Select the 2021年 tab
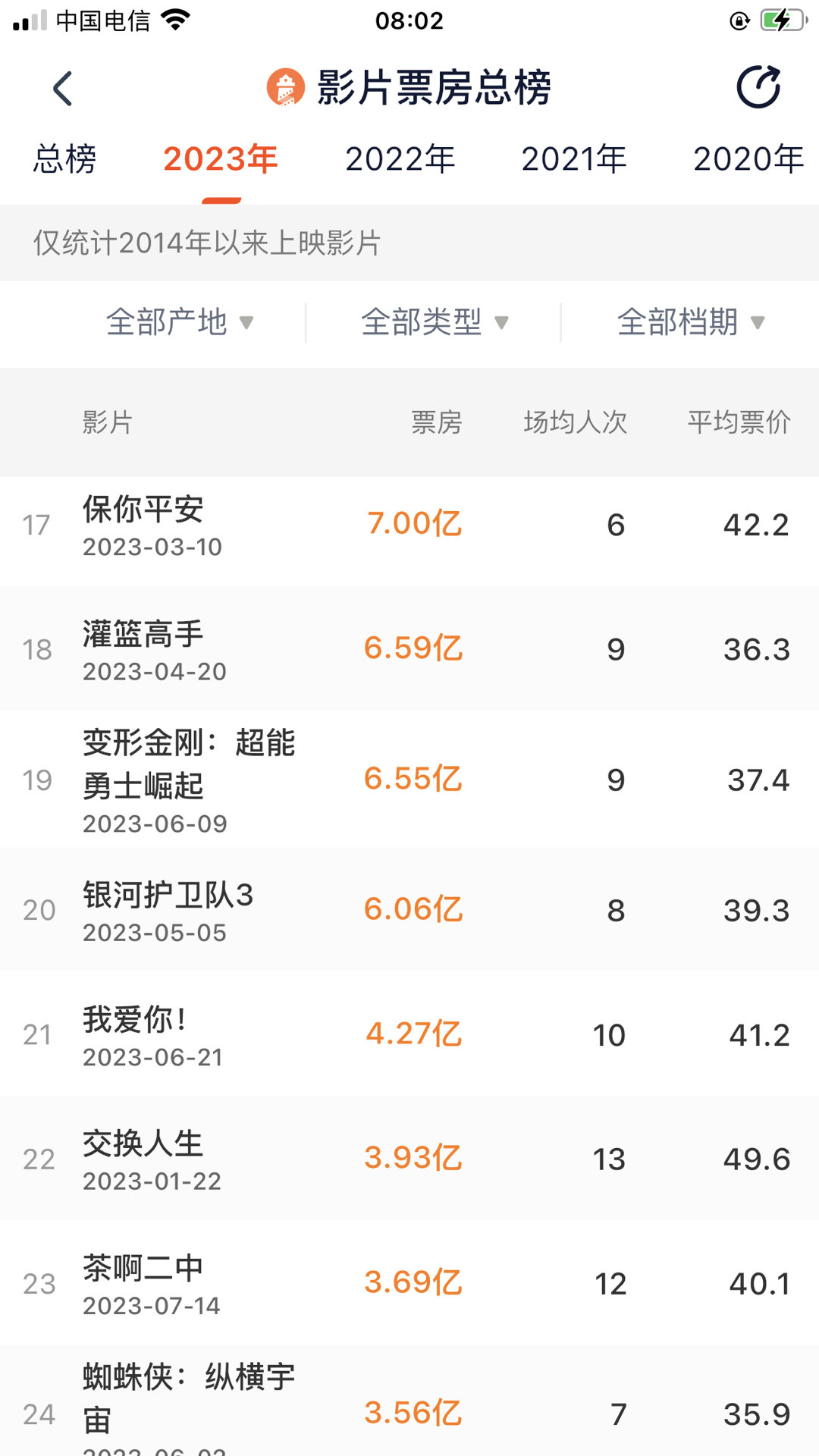The height and width of the screenshot is (1456, 819). [x=574, y=159]
